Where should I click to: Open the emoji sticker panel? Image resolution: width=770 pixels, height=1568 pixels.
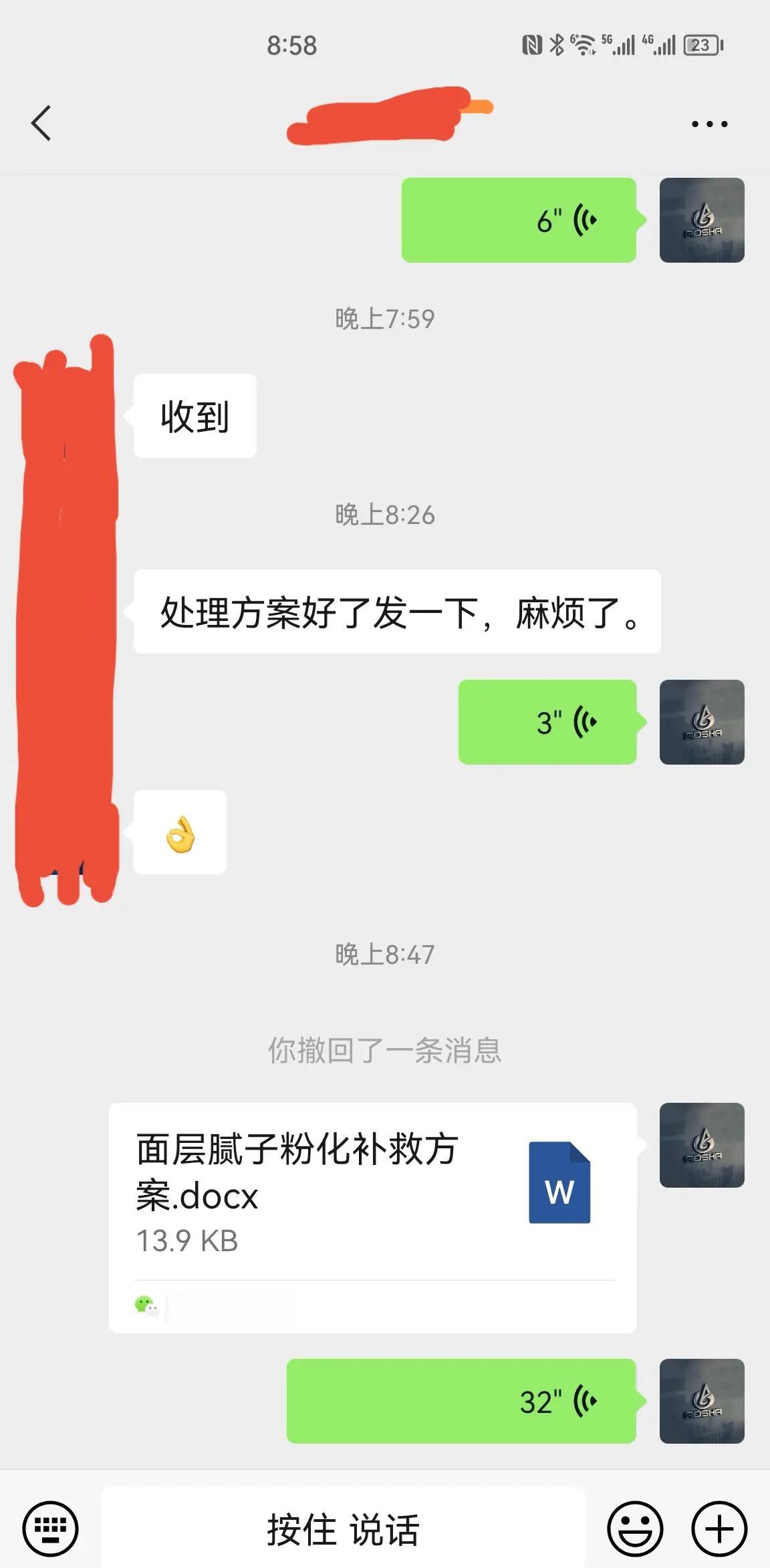pos(635,1529)
